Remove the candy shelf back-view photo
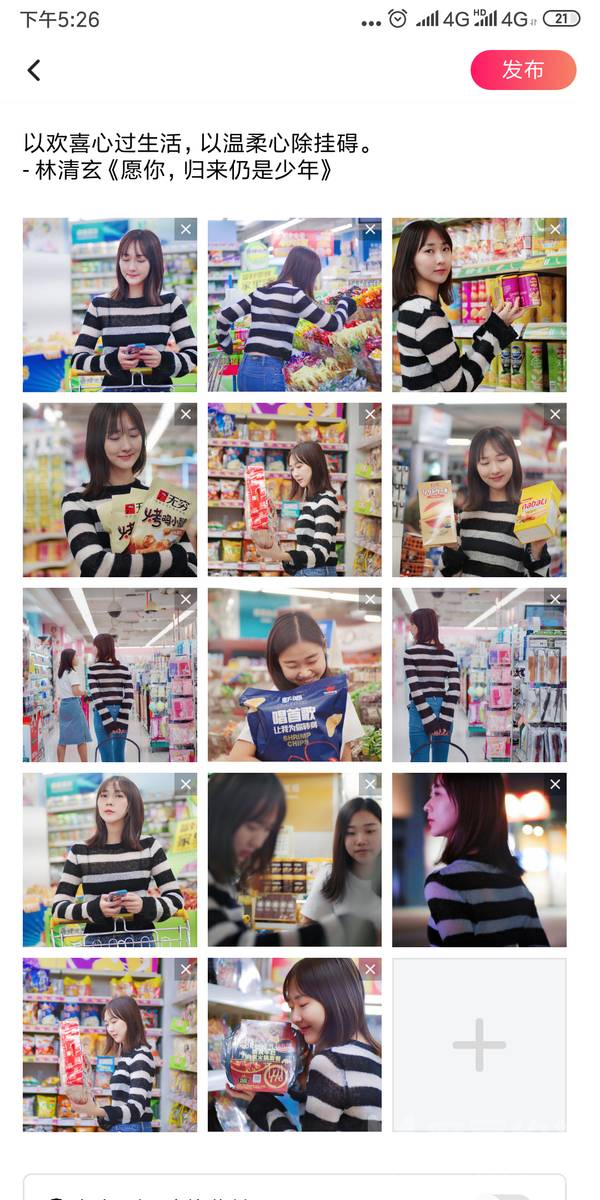 (x=370, y=230)
